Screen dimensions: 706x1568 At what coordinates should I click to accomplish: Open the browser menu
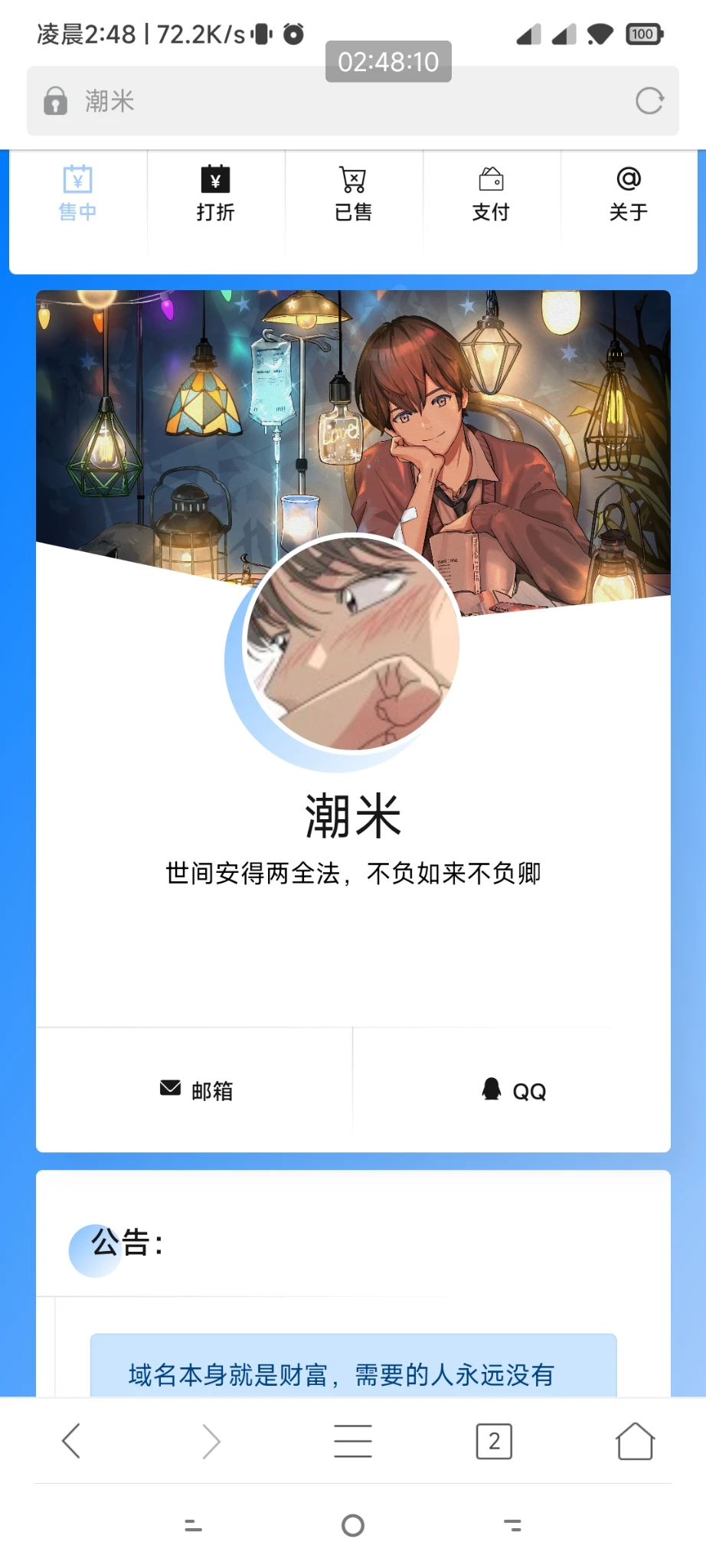(x=353, y=1441)
